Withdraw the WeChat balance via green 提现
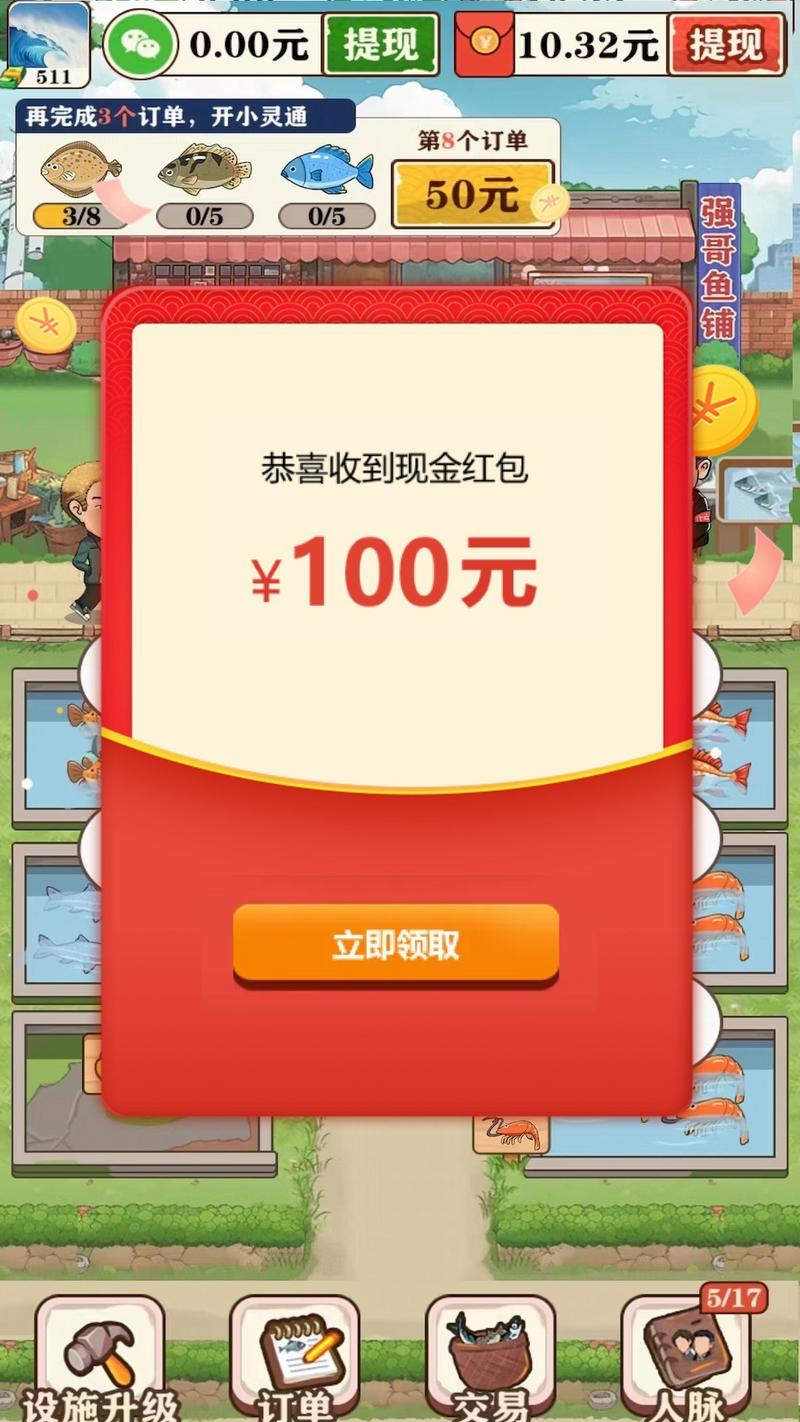The width and height of the screenshot is (800, 1422). (380, 44)
